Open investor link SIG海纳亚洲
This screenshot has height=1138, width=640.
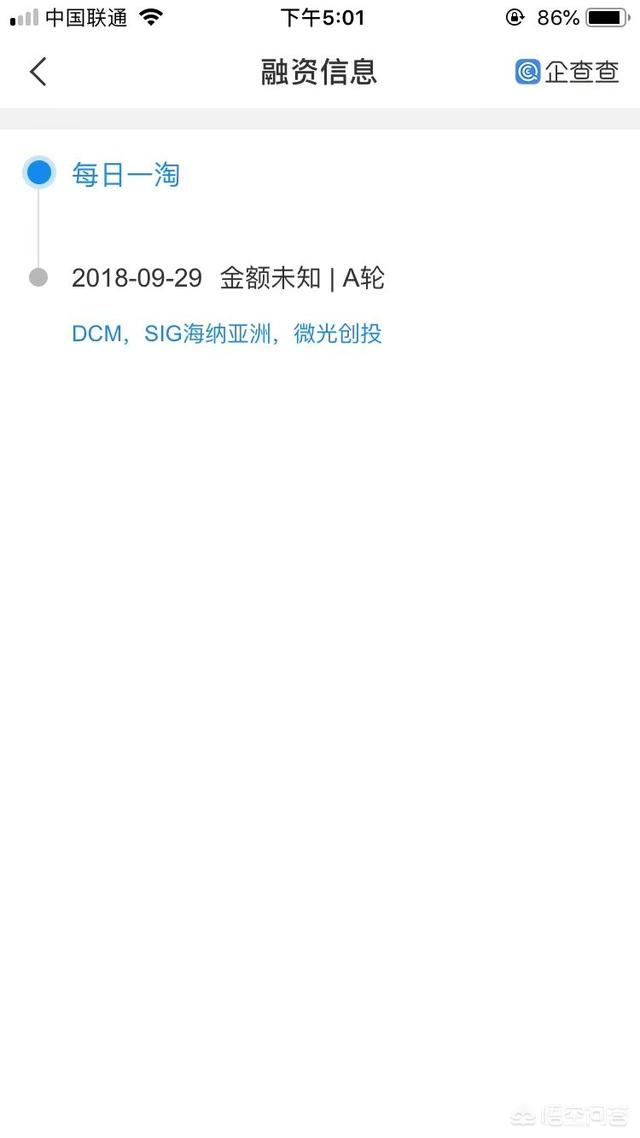click(207, 334)
